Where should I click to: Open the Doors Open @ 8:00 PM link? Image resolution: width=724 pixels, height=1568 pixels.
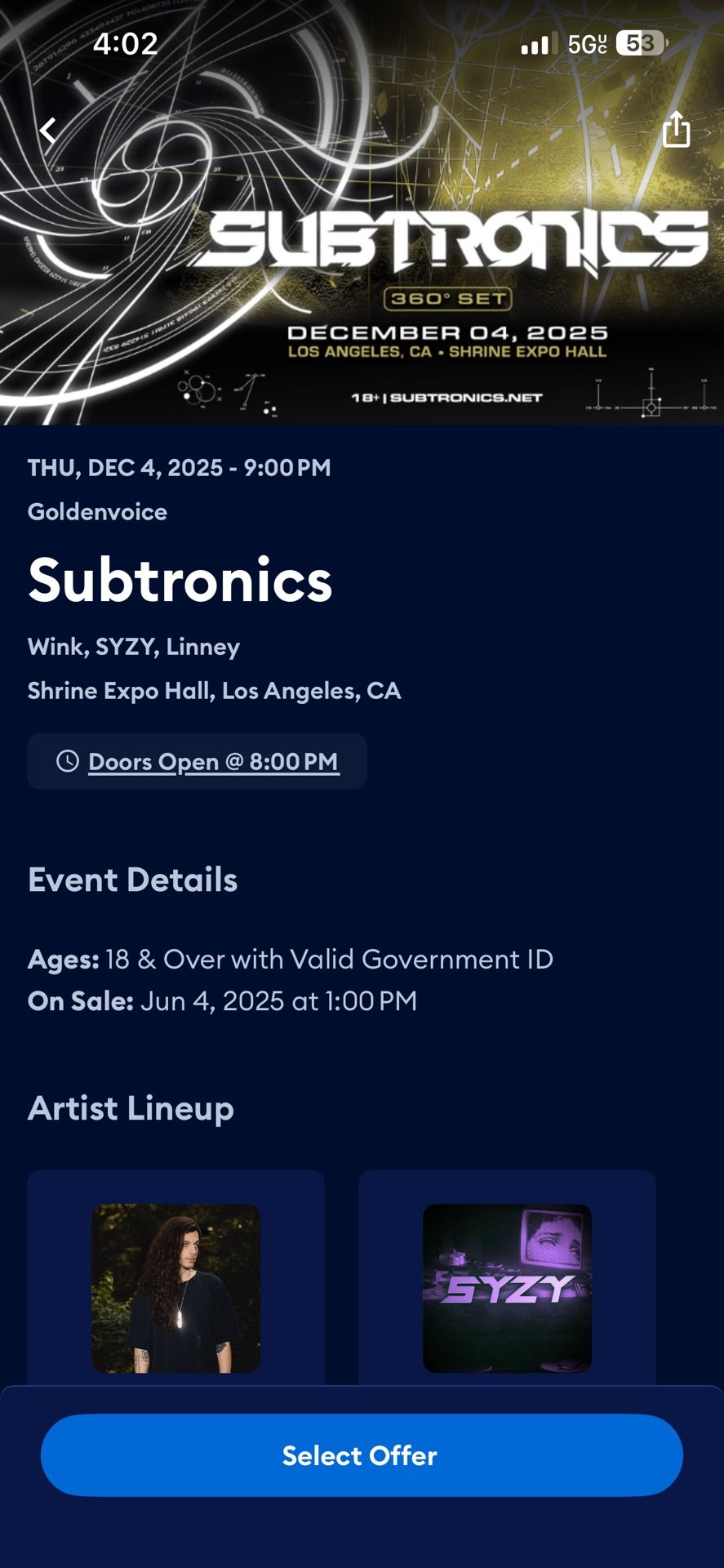pos(214,761)
